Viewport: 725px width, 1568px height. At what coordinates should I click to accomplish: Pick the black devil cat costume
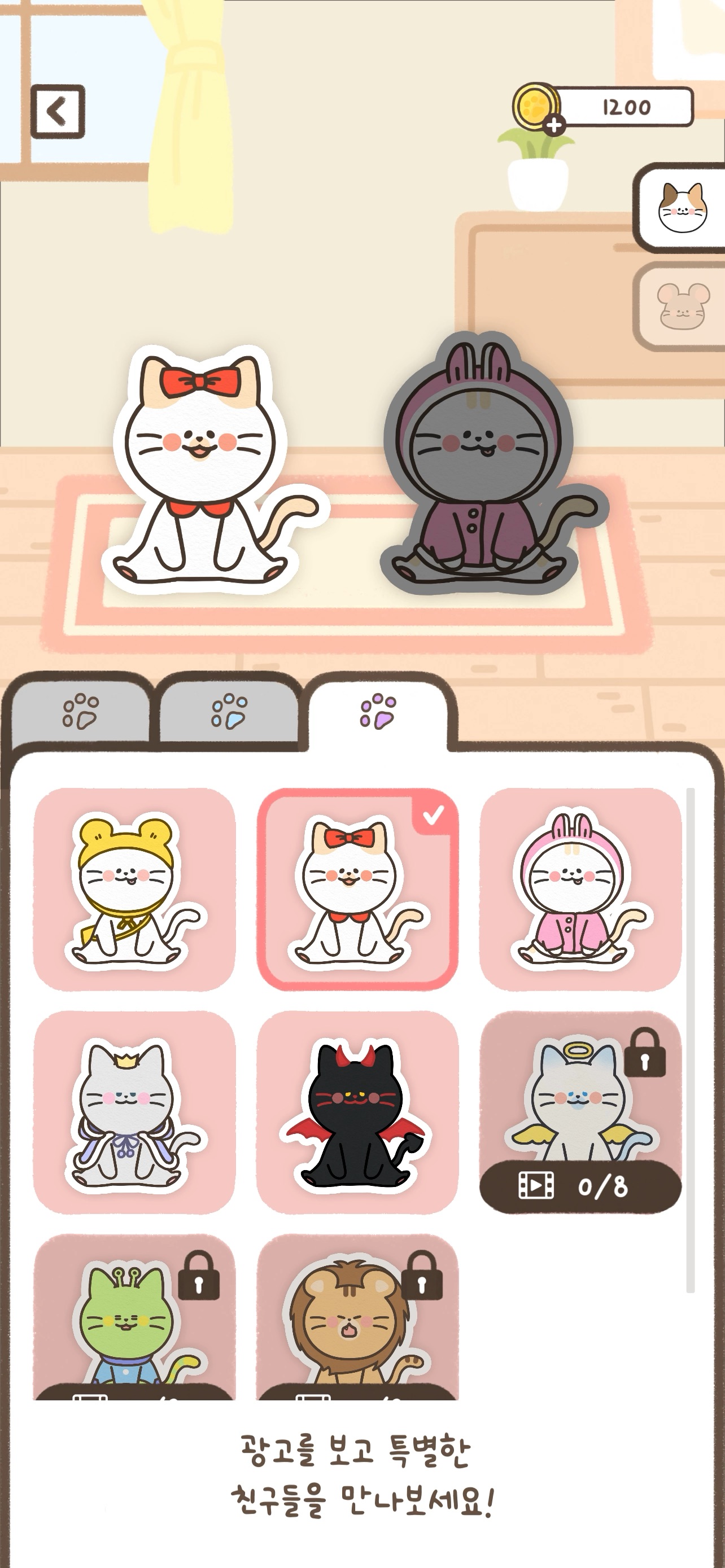(357, 1113)
